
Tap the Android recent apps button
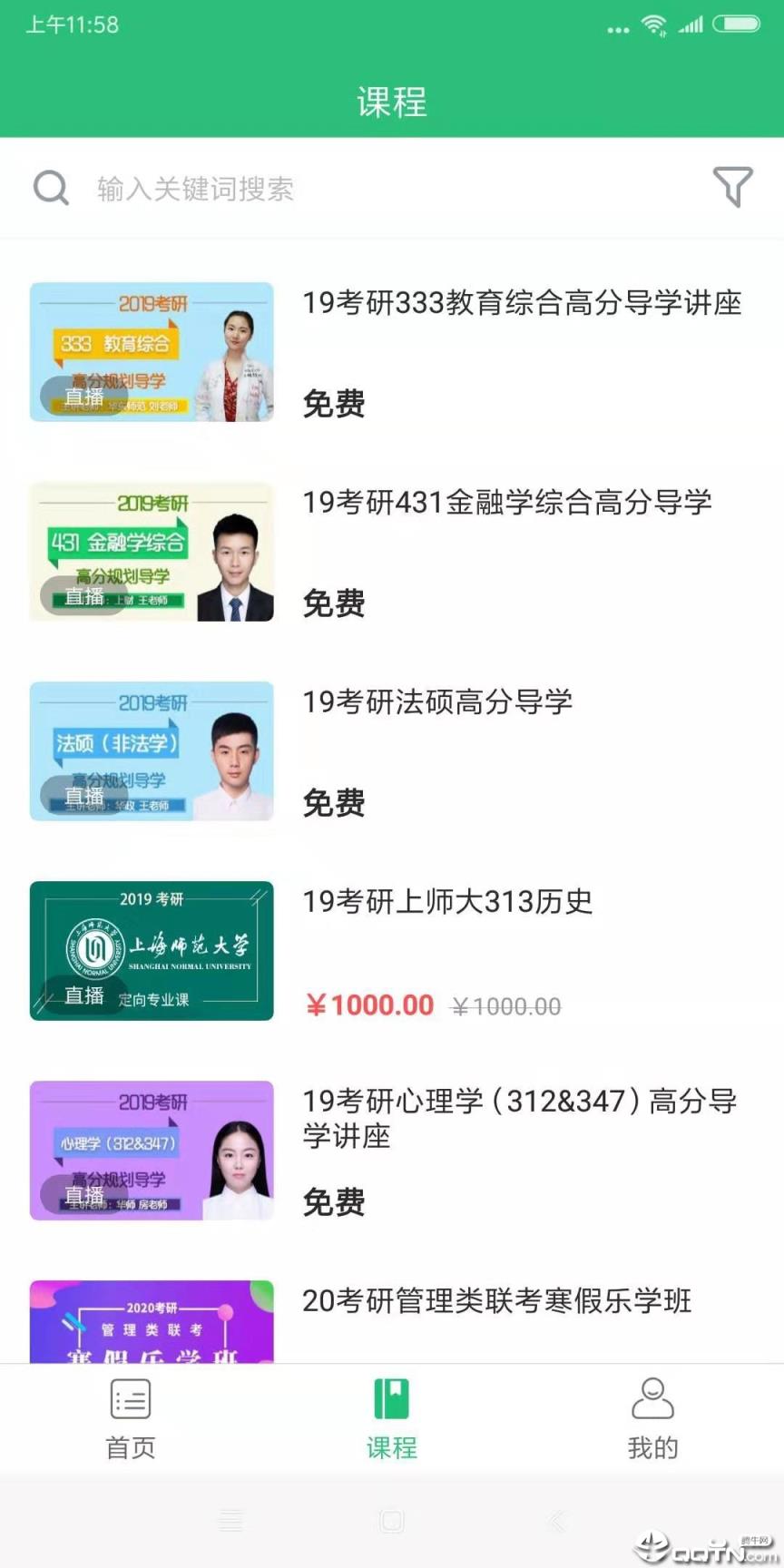[x=230, y=1520]
